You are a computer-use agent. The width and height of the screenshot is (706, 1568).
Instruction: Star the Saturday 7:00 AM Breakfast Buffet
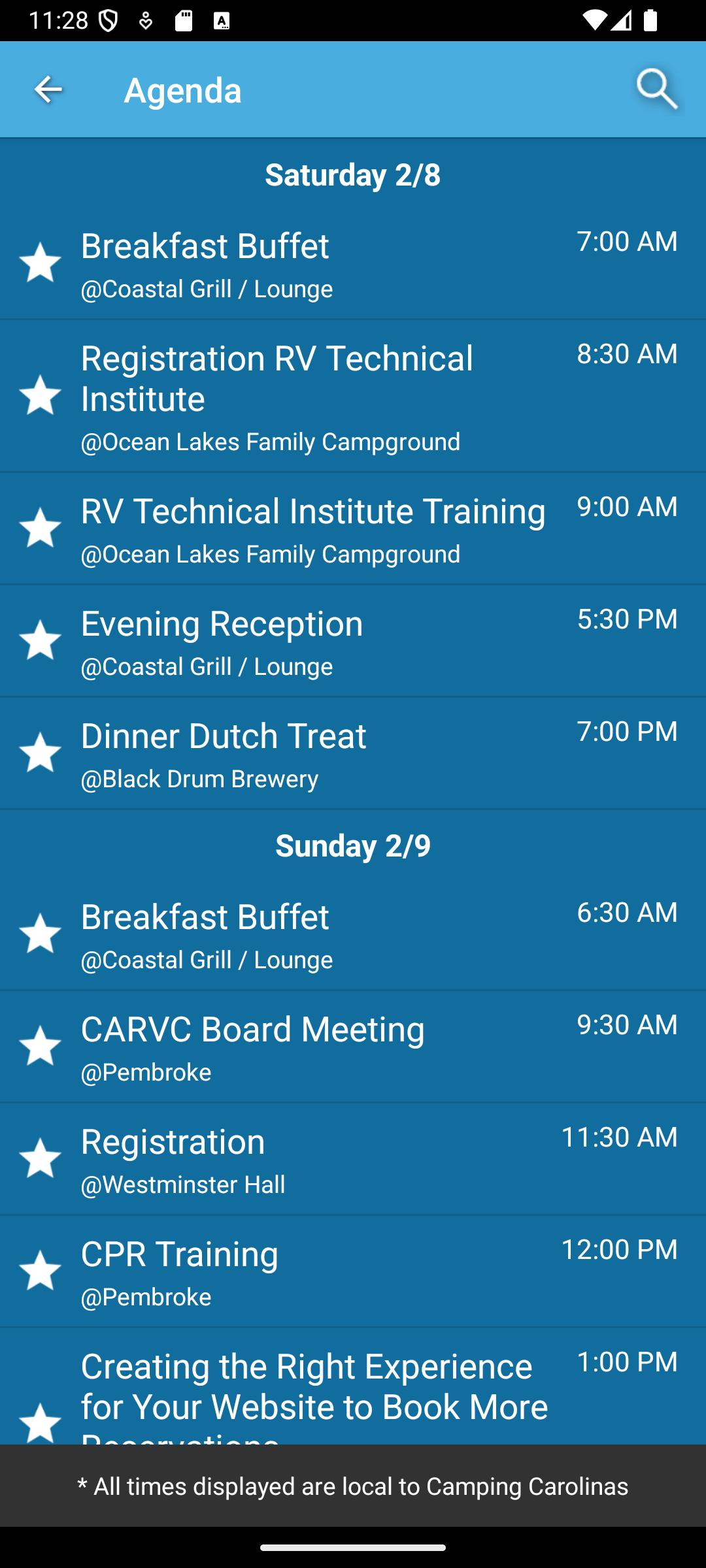click(40, 263)
